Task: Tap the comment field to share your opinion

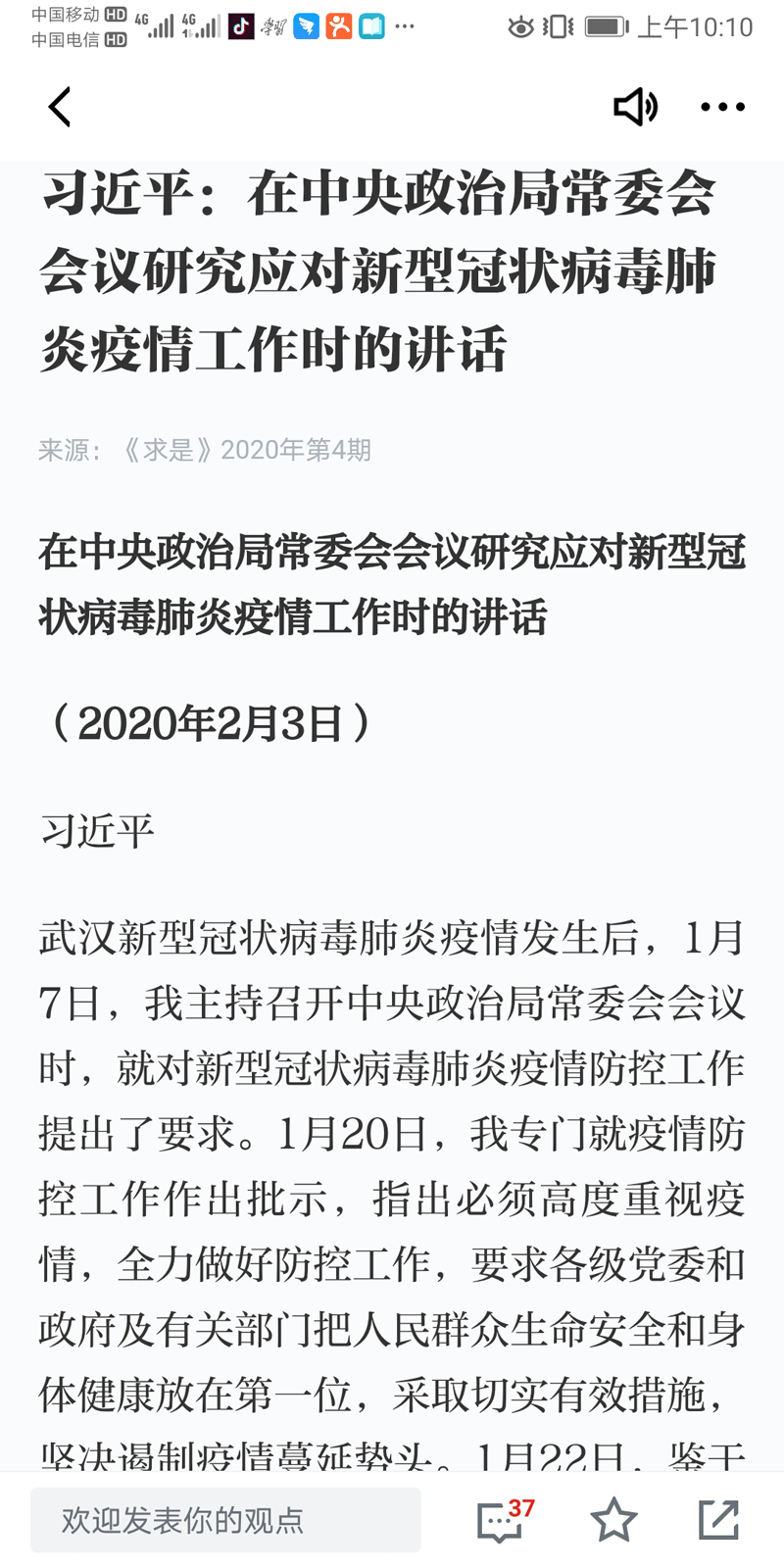Action: tap(225, 1520)
